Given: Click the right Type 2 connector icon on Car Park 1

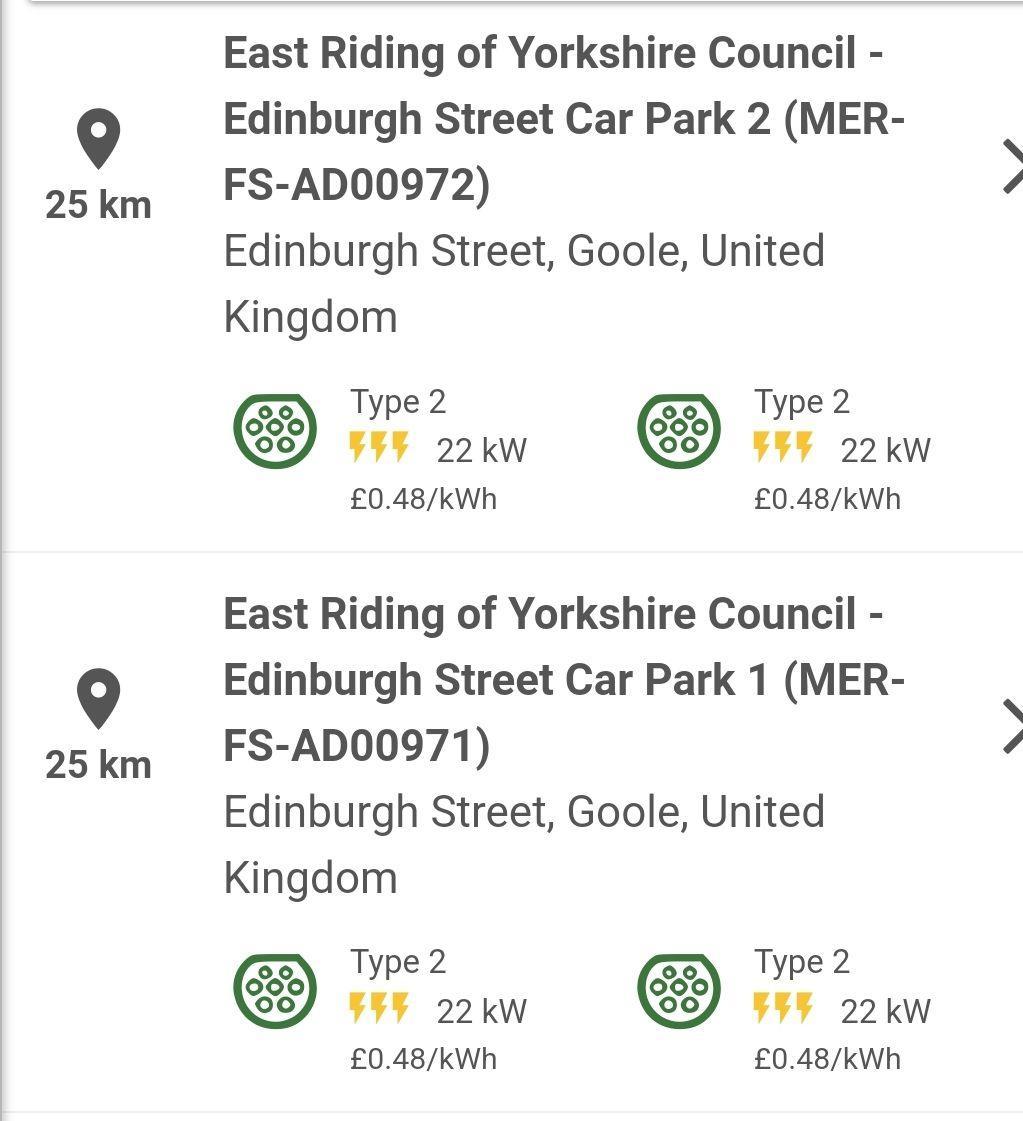Looking at the screenshot, I should point(679,989).
